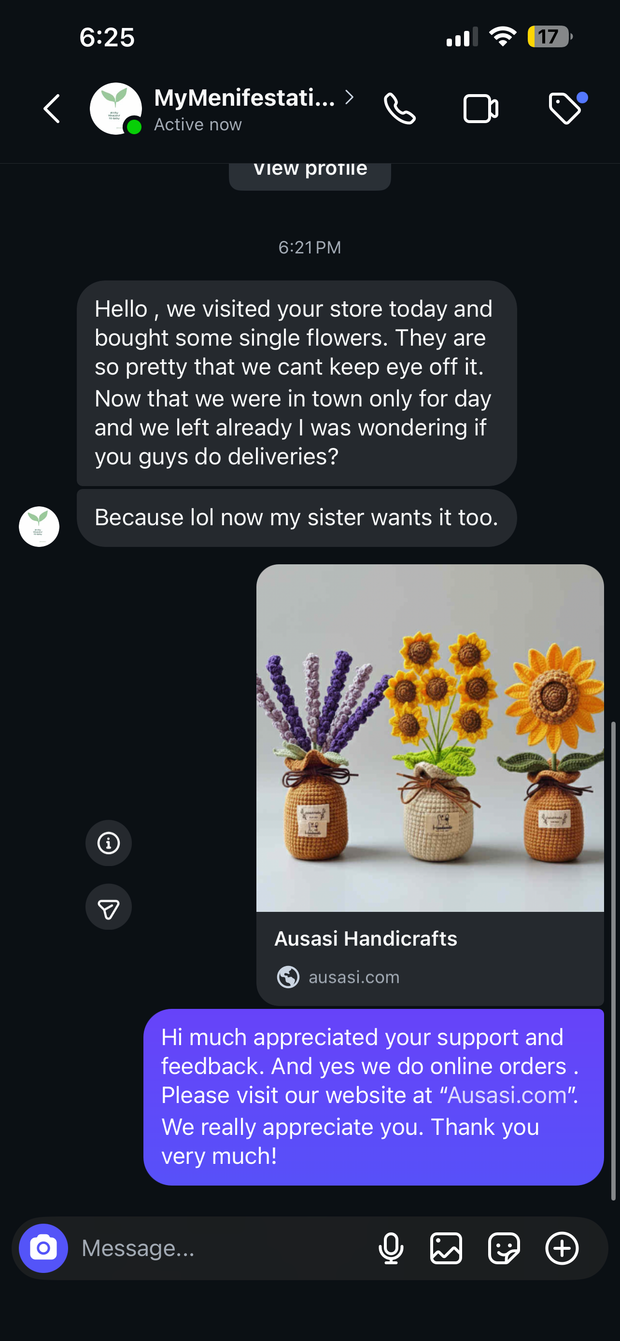
Task: Open the label tag icon
Action: point(565,109)
